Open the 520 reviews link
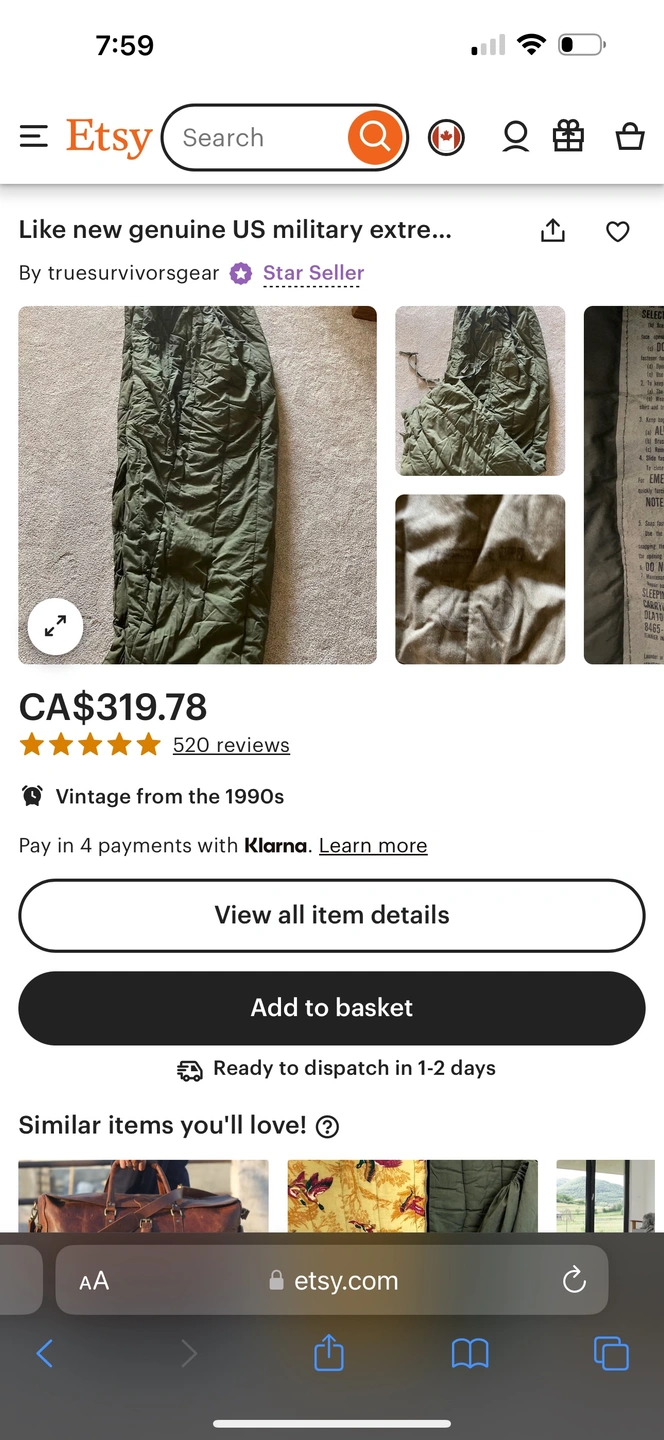This screenshot has width=664, height=1440. (x=231, y=745)
